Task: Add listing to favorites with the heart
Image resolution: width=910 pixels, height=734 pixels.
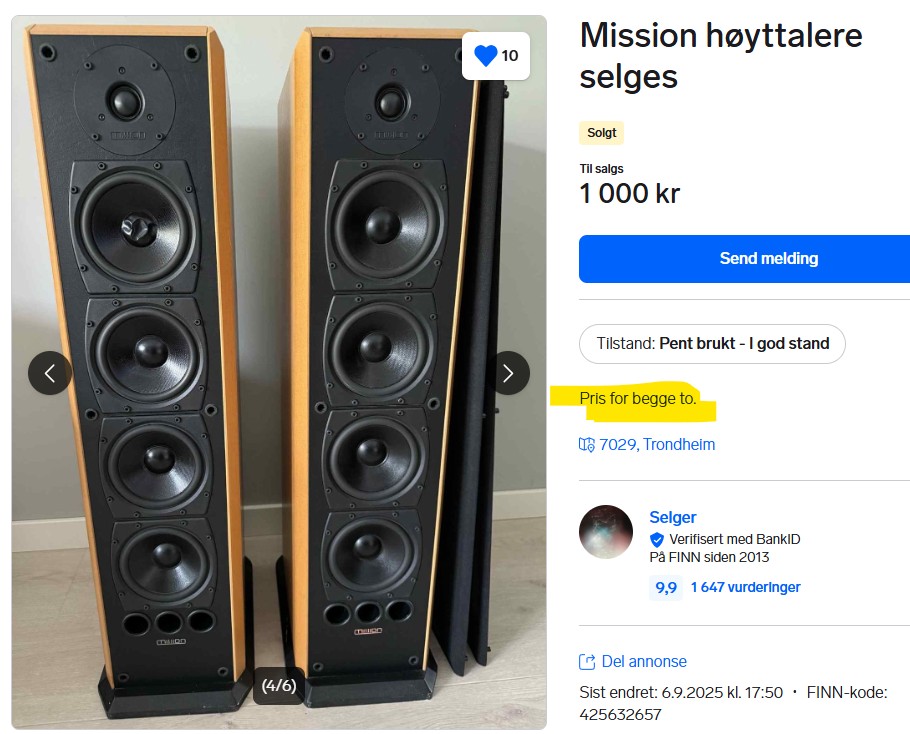Action: click(487, 56)
